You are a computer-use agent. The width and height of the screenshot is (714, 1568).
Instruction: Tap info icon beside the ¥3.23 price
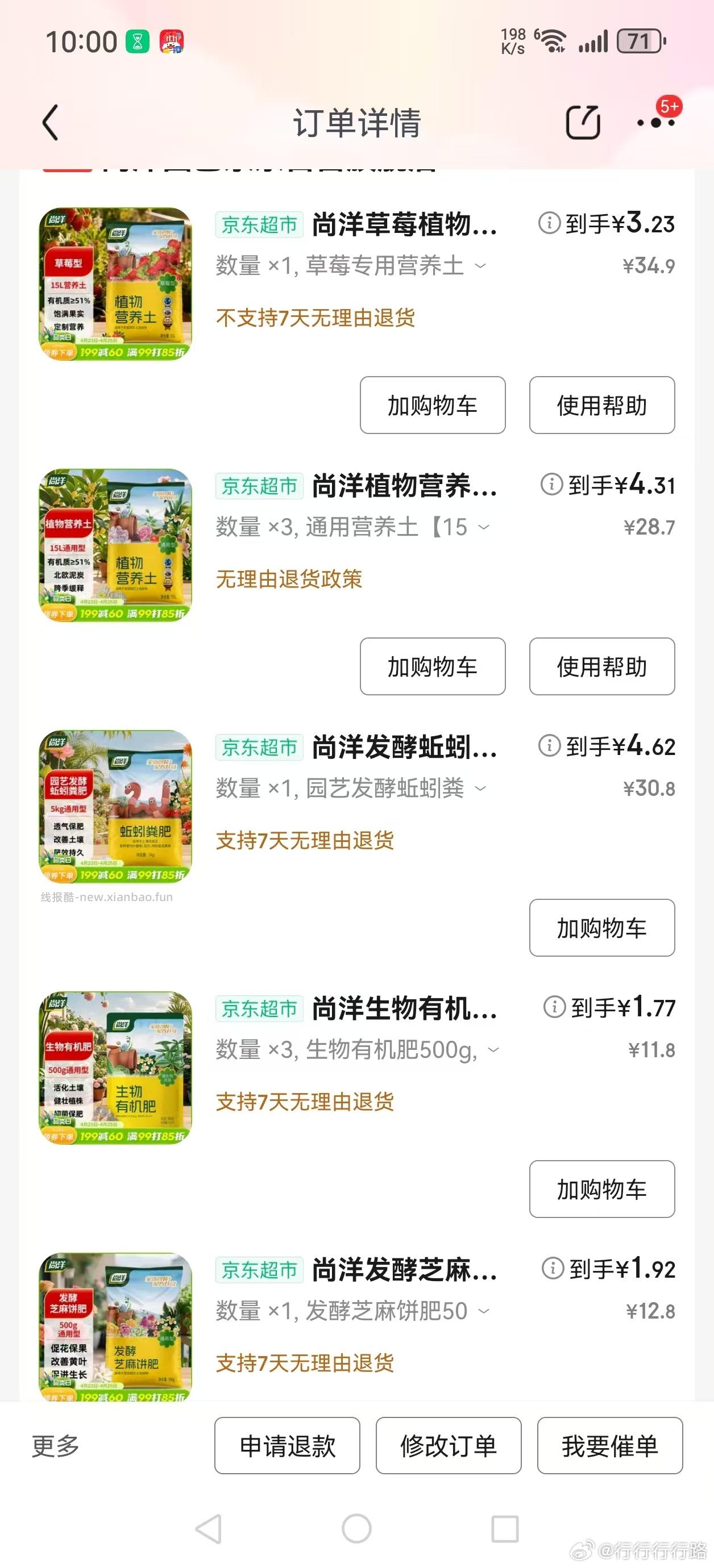click(x=551, y=224)
